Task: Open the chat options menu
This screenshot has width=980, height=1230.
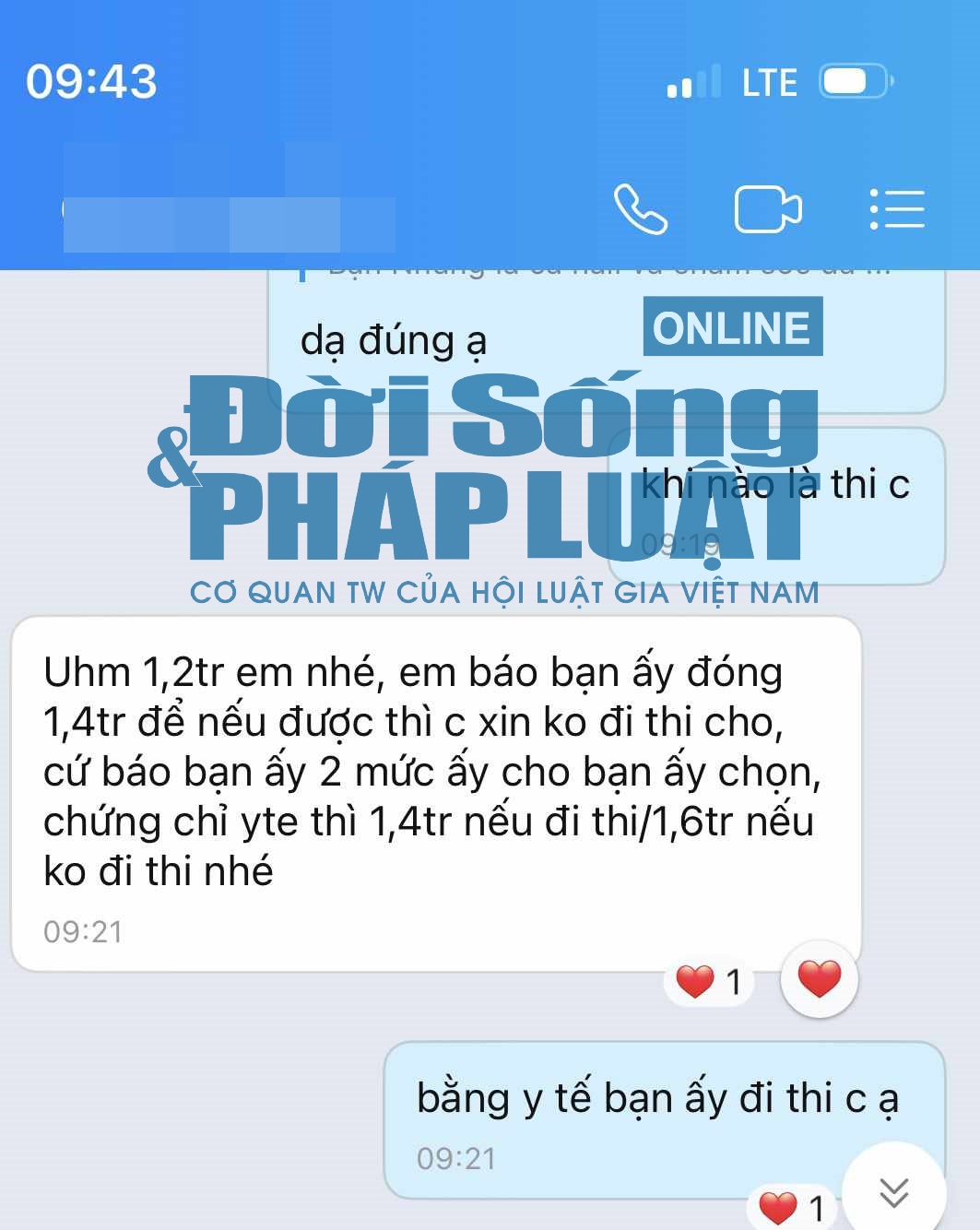Action: (896, 209)
